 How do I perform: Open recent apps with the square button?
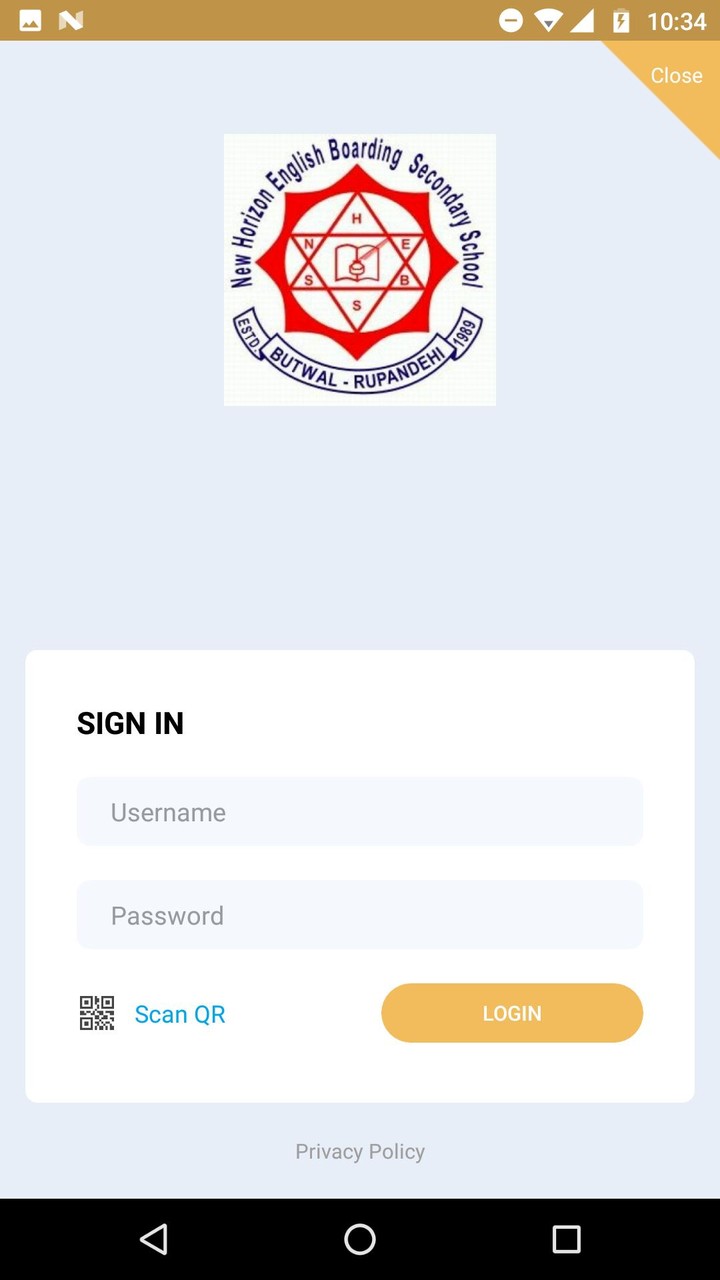tap(566, 1239)
